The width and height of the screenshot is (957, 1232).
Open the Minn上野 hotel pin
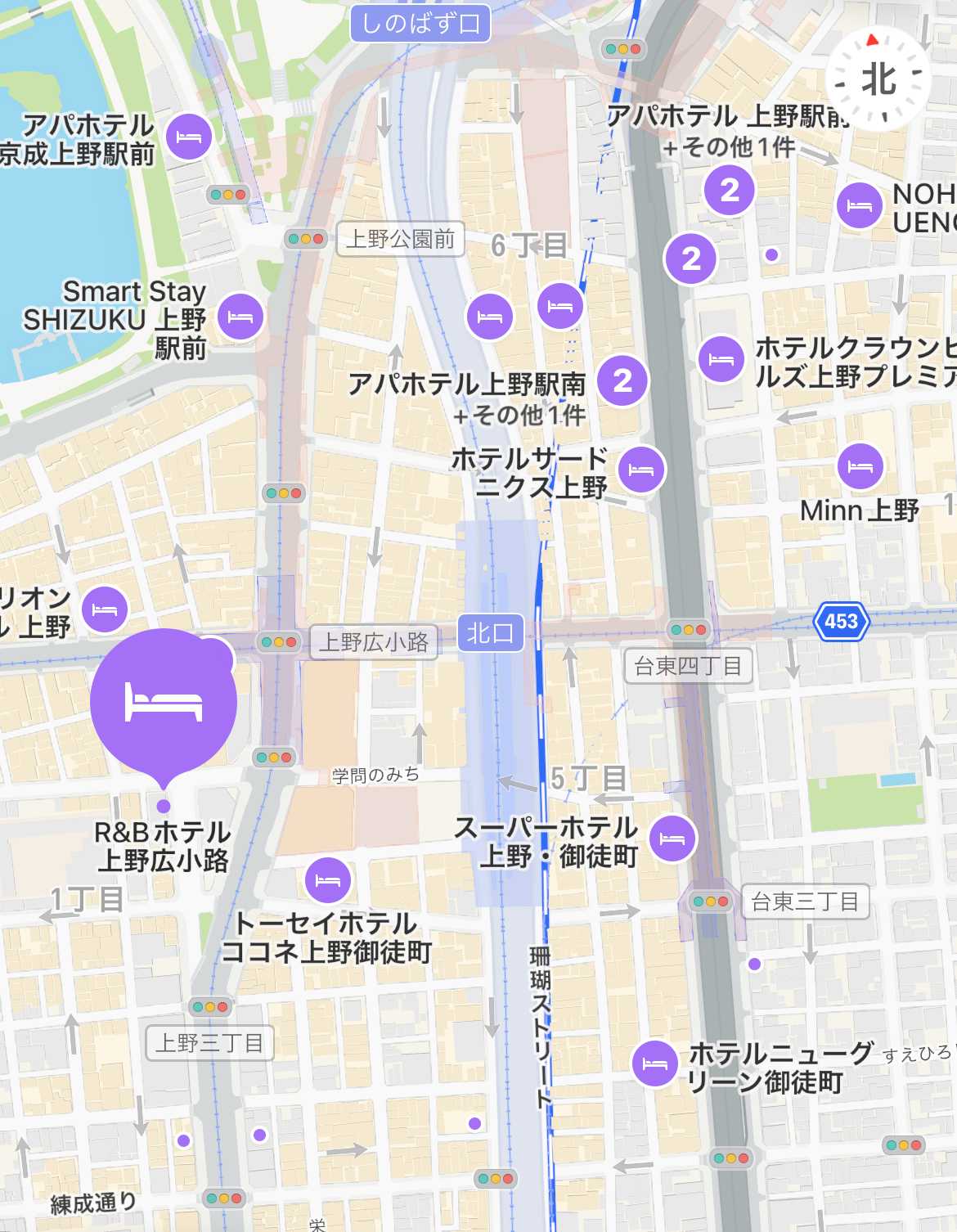click(x=860, y=466)
